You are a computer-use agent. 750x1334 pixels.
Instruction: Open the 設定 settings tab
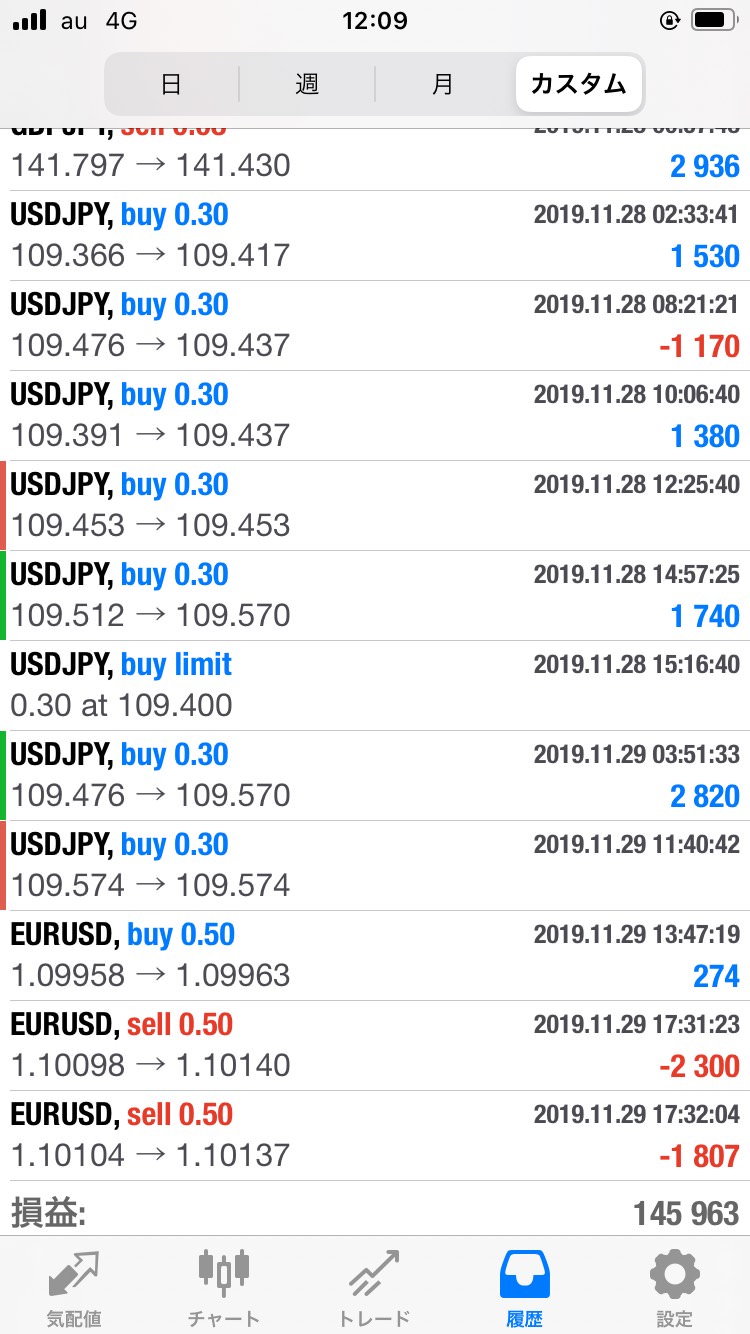[674, 1287]
